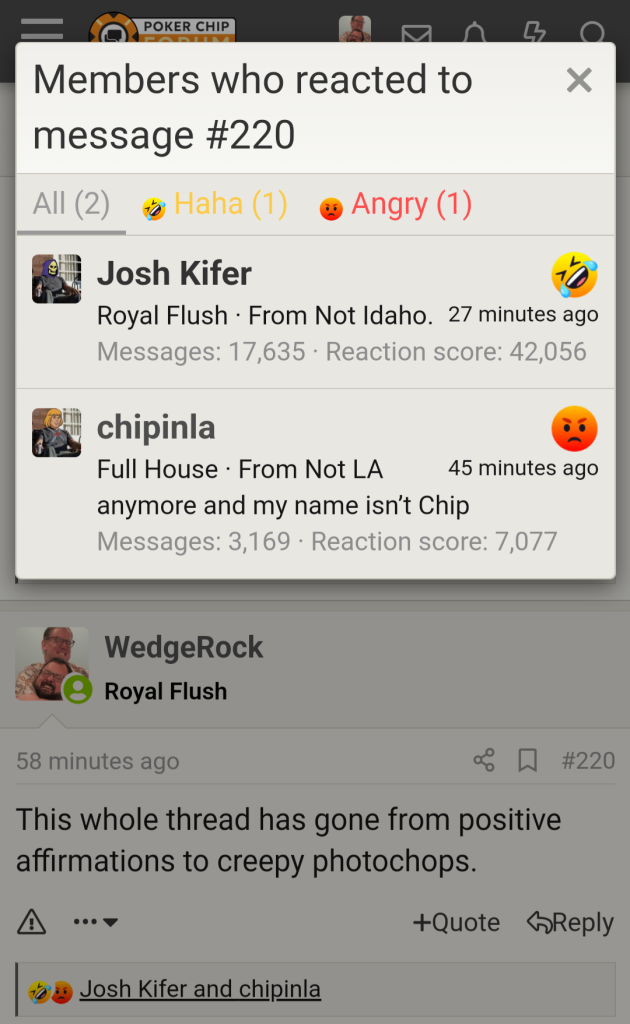Open permalink #220
The width and height of the screenshot is (630, 1024).
588,761
